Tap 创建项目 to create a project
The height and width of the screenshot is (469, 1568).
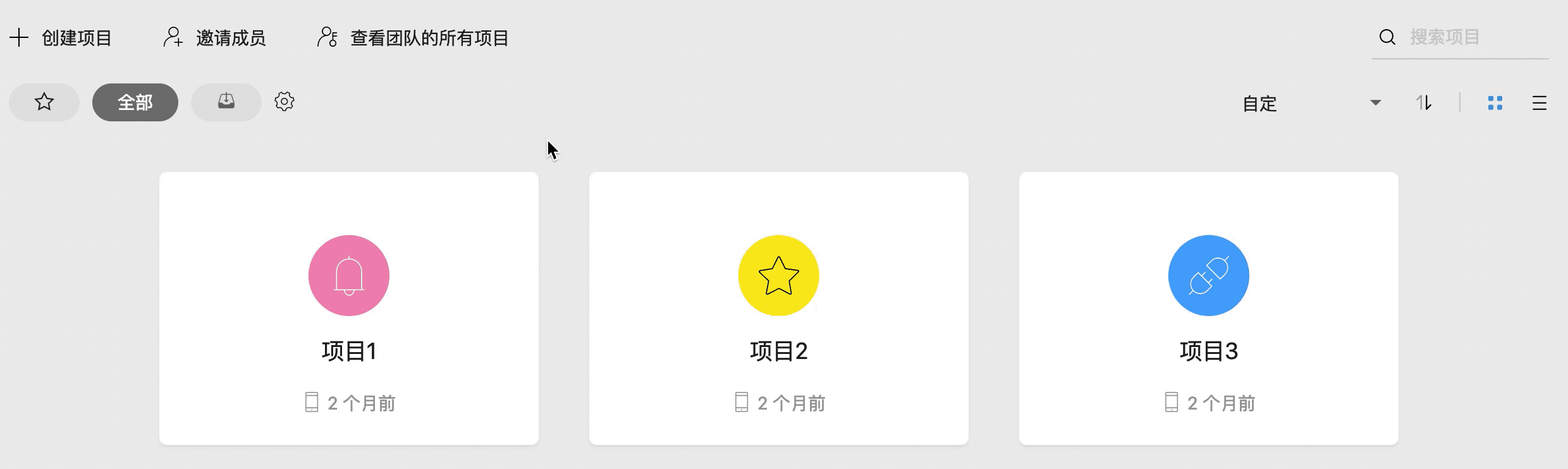click(x=62, y=38)
